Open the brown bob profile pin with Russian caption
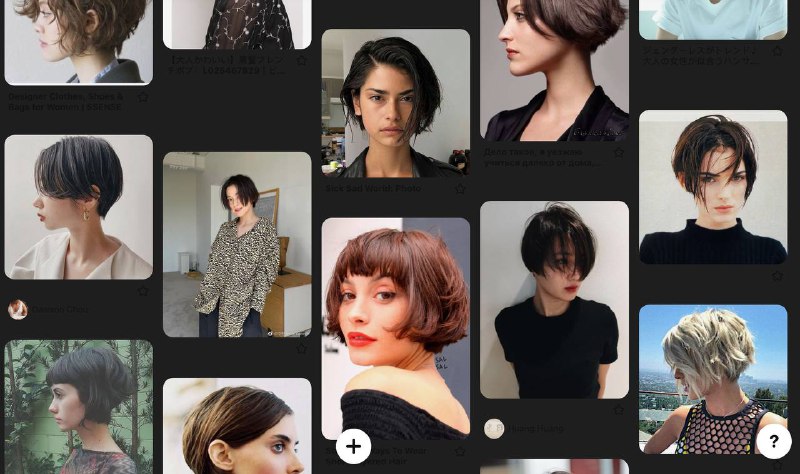 (x=554, y=70)
